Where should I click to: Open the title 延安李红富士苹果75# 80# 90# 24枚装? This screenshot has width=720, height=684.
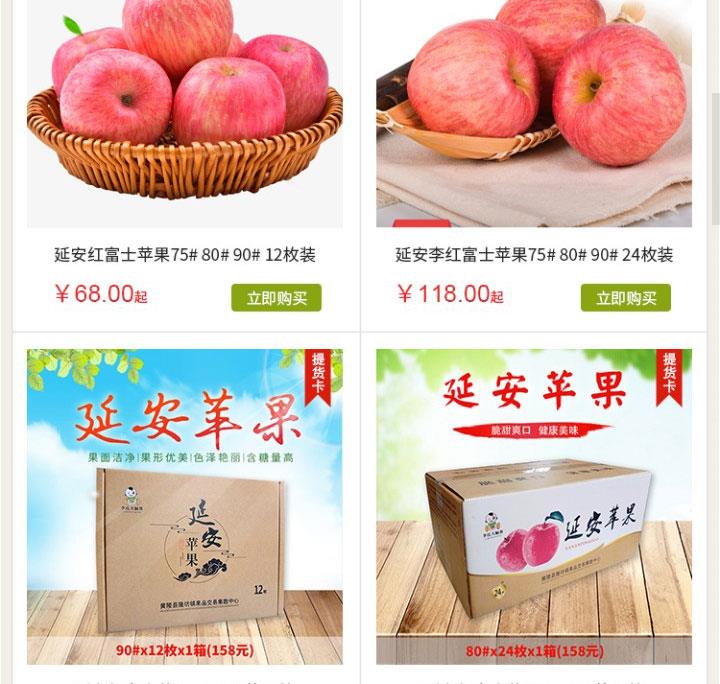click(534, 255)
